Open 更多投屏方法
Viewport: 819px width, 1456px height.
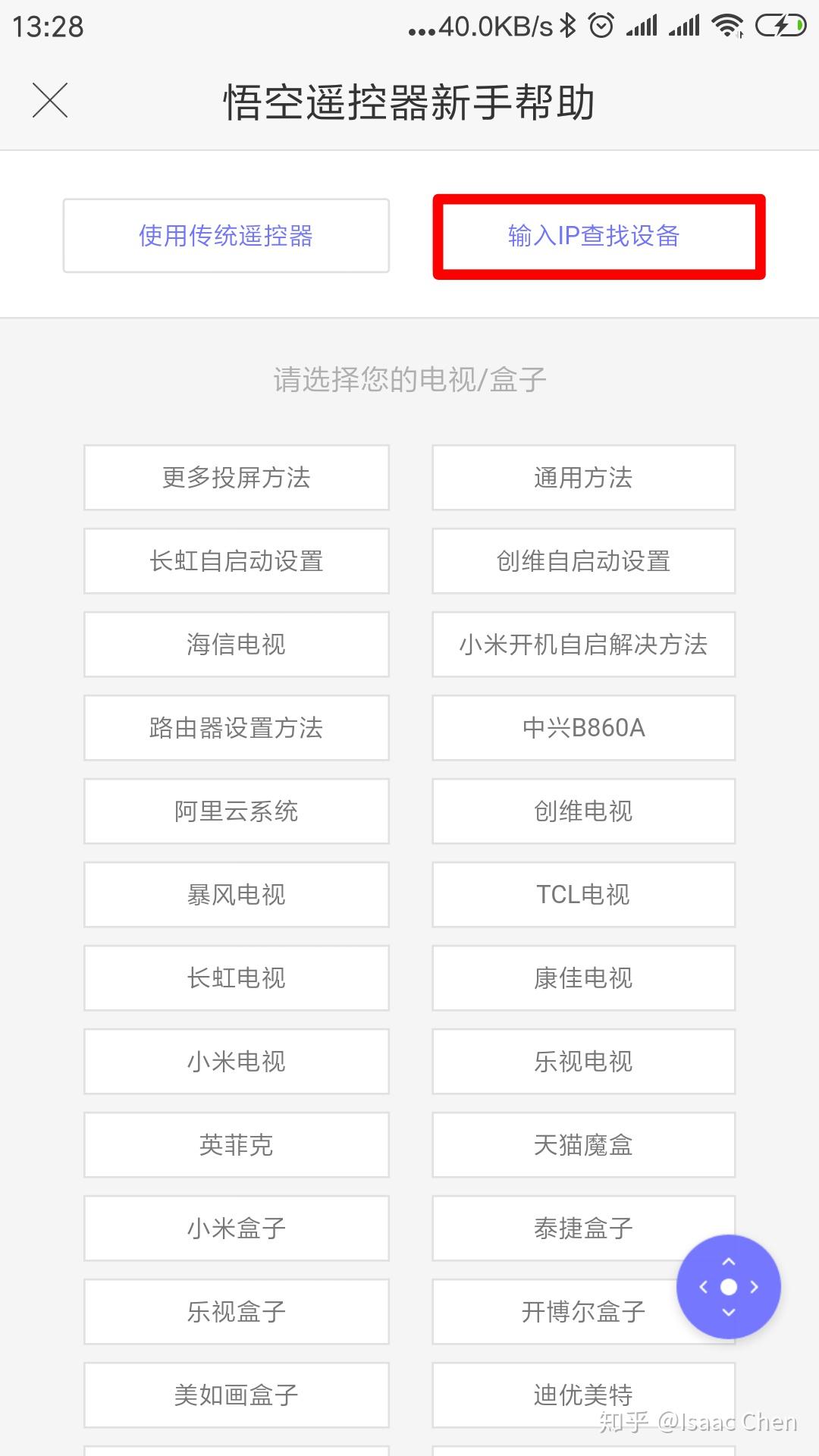237,478
